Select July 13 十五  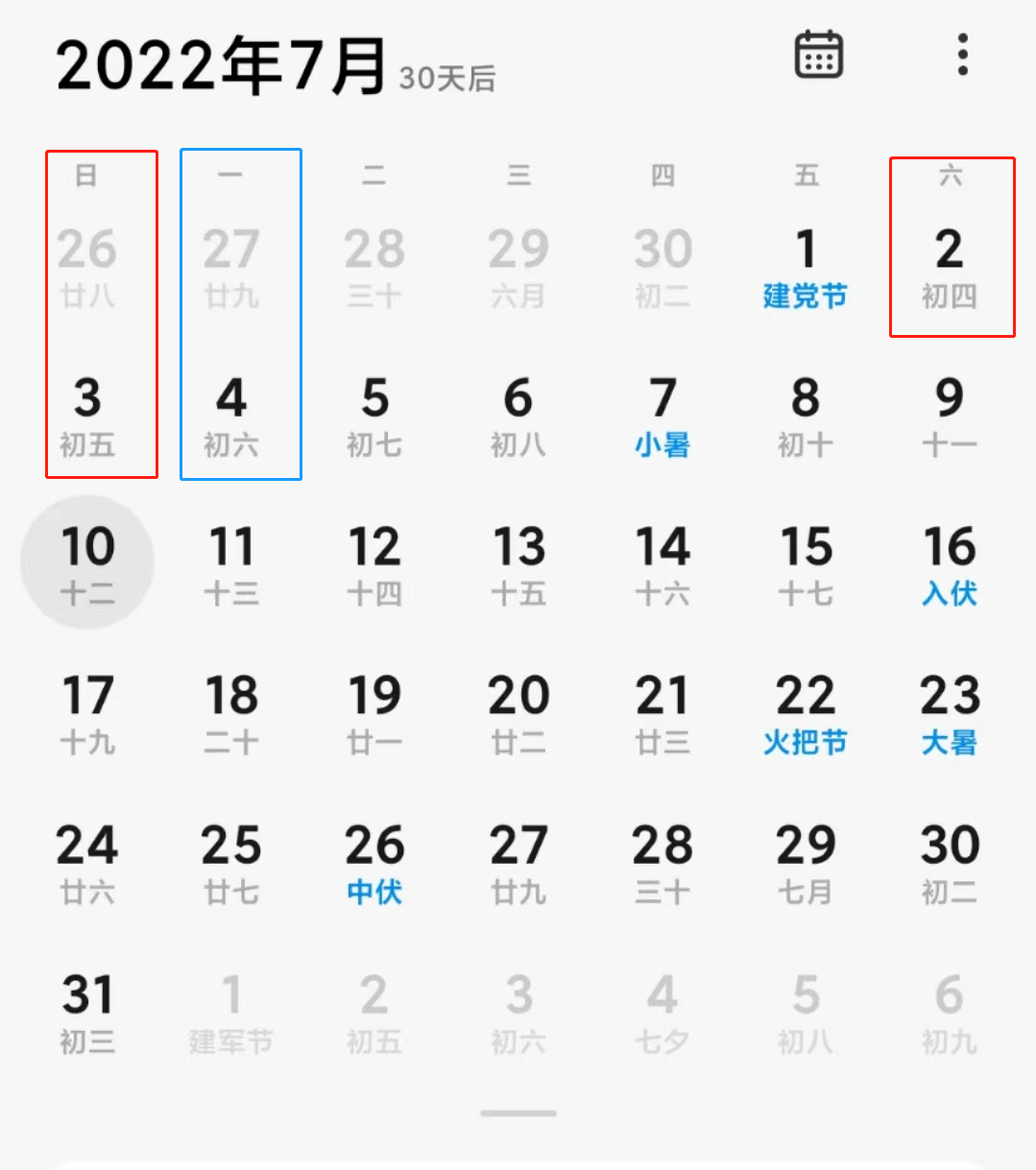coord(518,566)
